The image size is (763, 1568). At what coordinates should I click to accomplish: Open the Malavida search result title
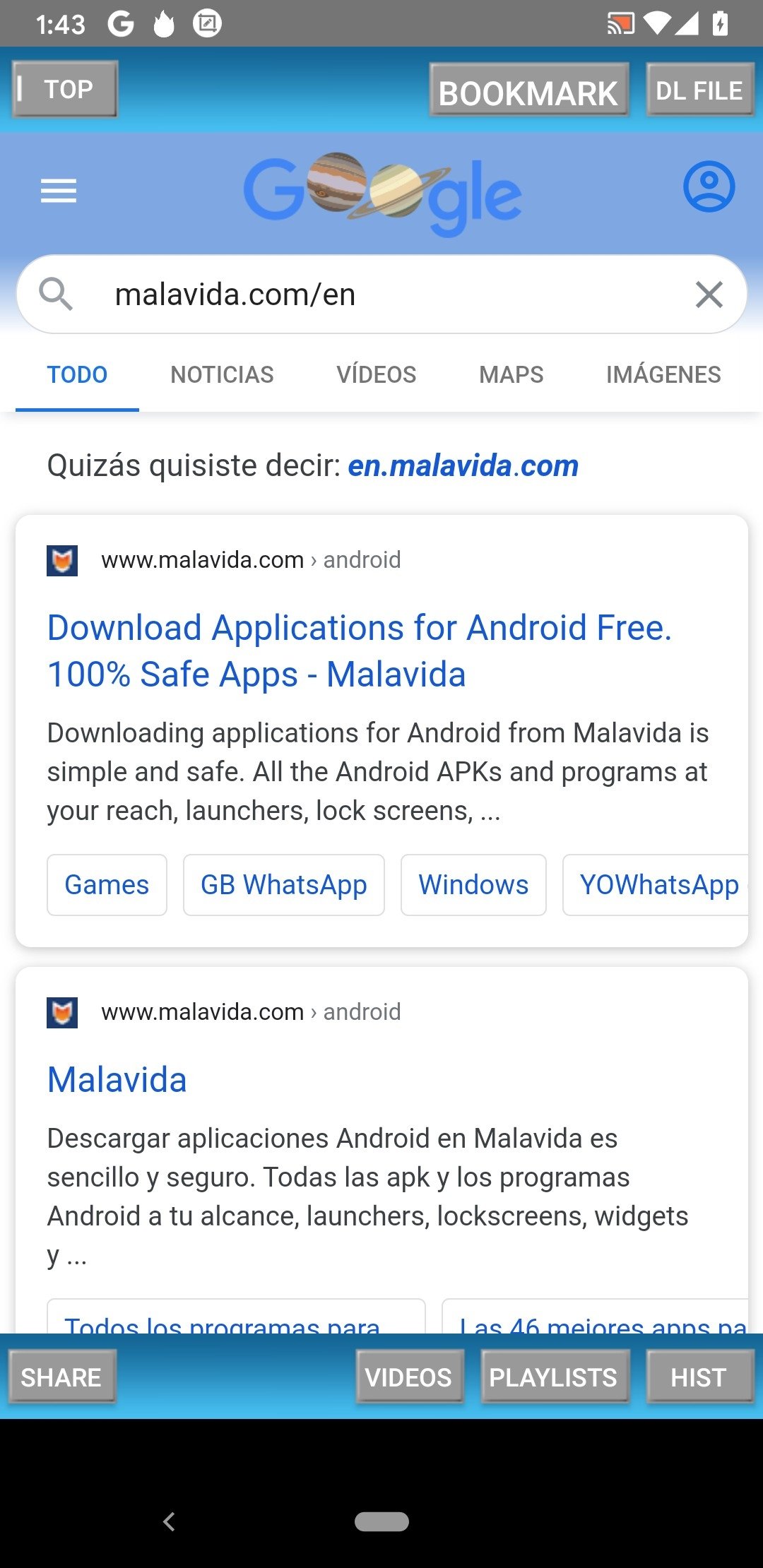click(x=117, y=1080)
